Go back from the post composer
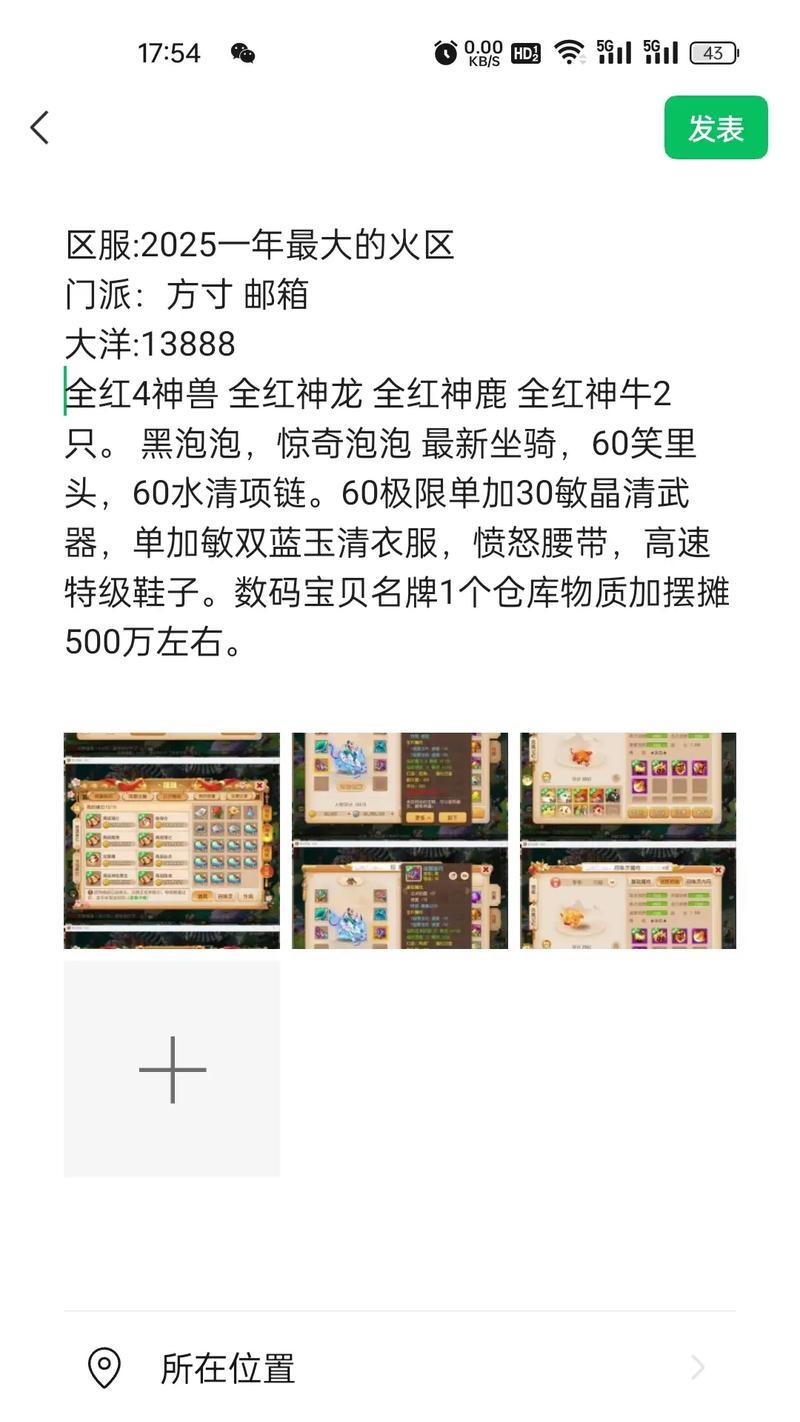Image resolution: width=800 pixels, height=1422 pixels. click(x=40, y=127)
